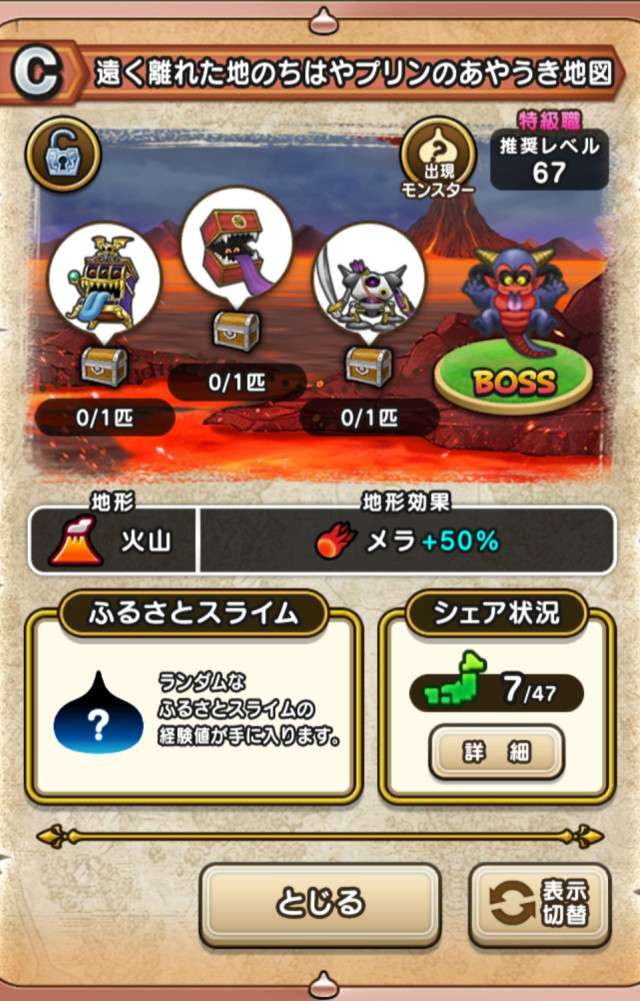Open the 詳細 share status details
The height and width of the screenshot is (1001, 640).
coord(496,752)
